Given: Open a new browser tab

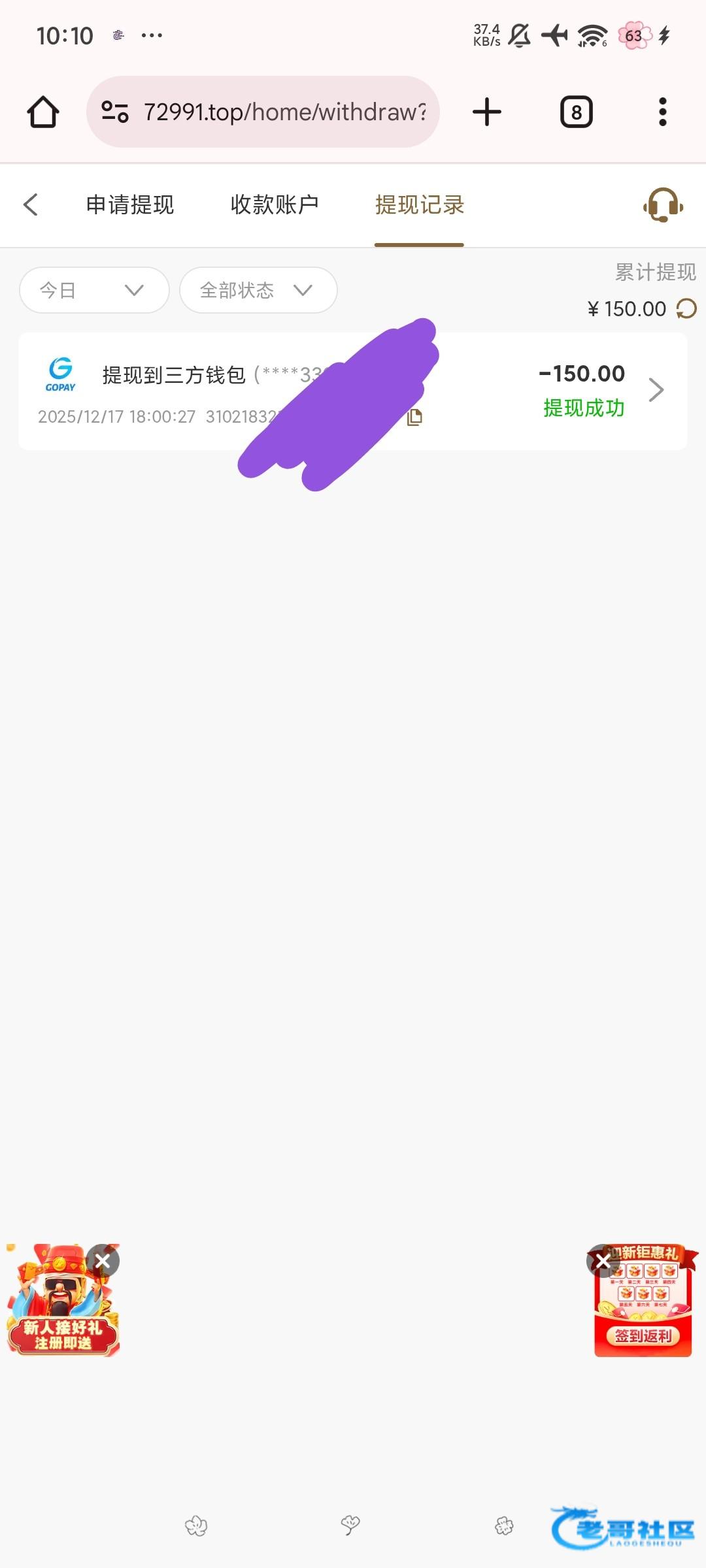Looking at the screenshot, I should coord(487,112).
